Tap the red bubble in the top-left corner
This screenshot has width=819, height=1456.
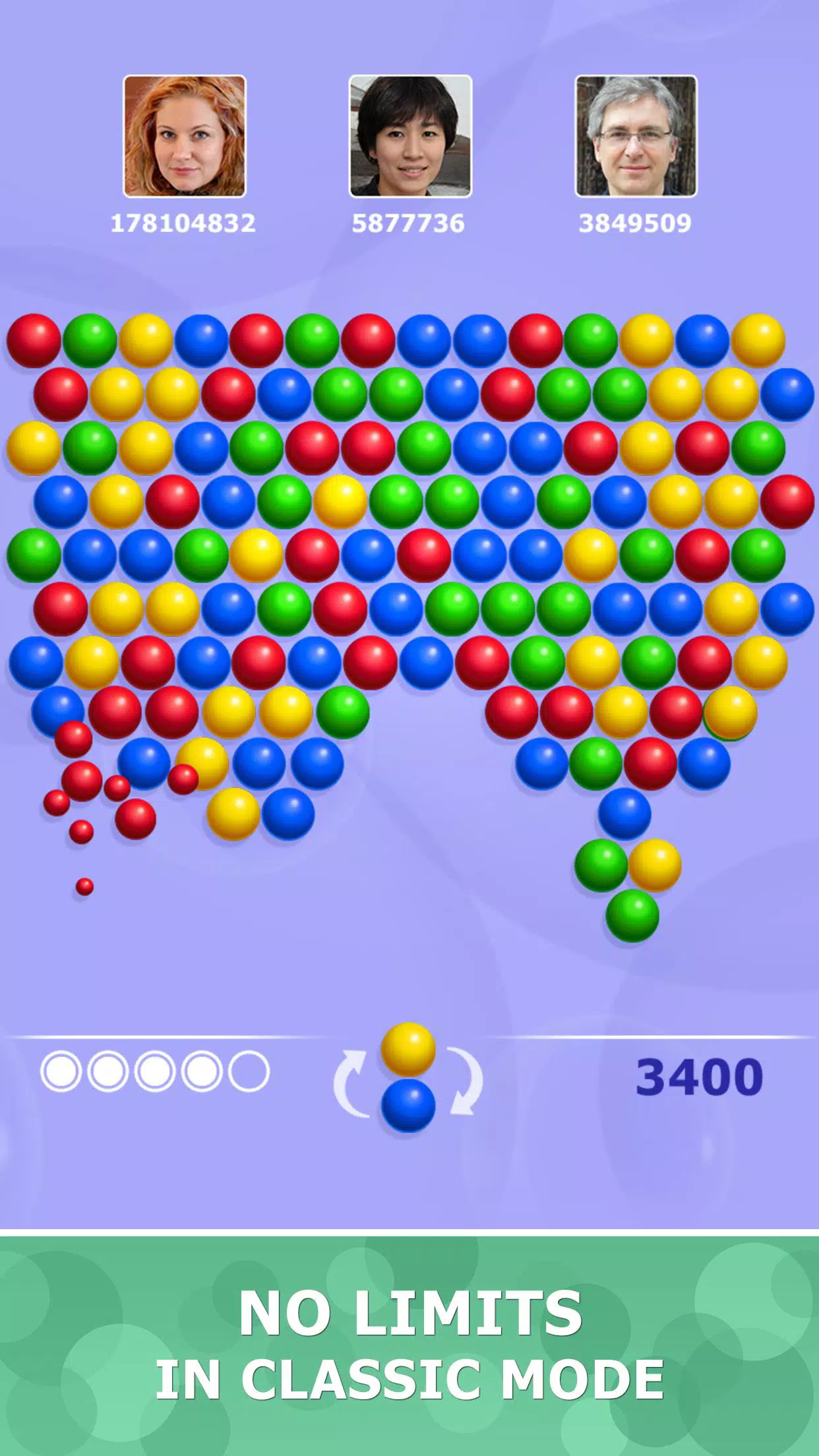pyautogui.click(x=34, y=339)
